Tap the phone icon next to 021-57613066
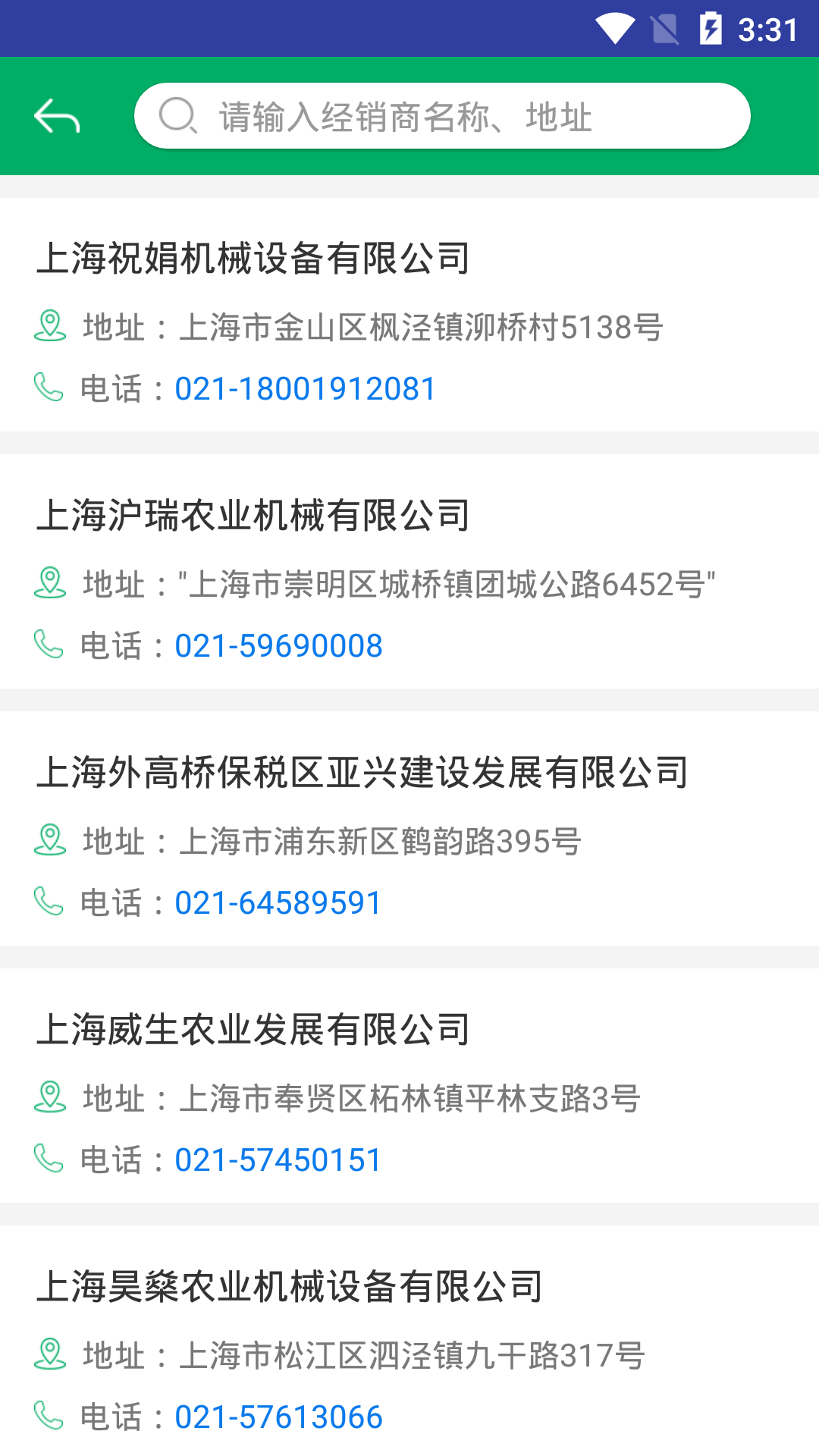The height and width of the screenshot is (1456, 819). [x=49, y=1417]
